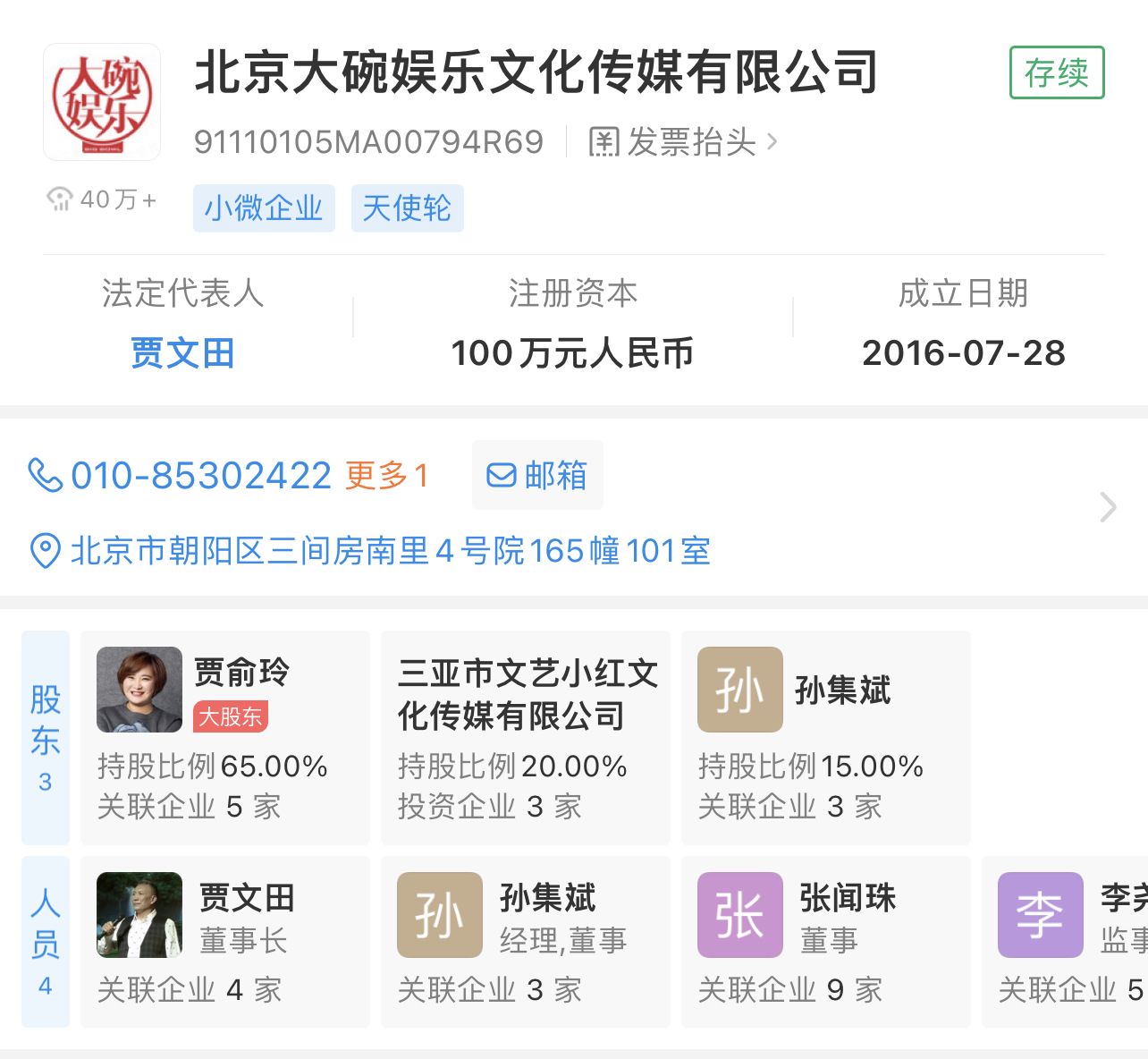Tap the 小微企业 tag
Image resolution: width=1148 pixels, height=1059 pixels.
264,208
